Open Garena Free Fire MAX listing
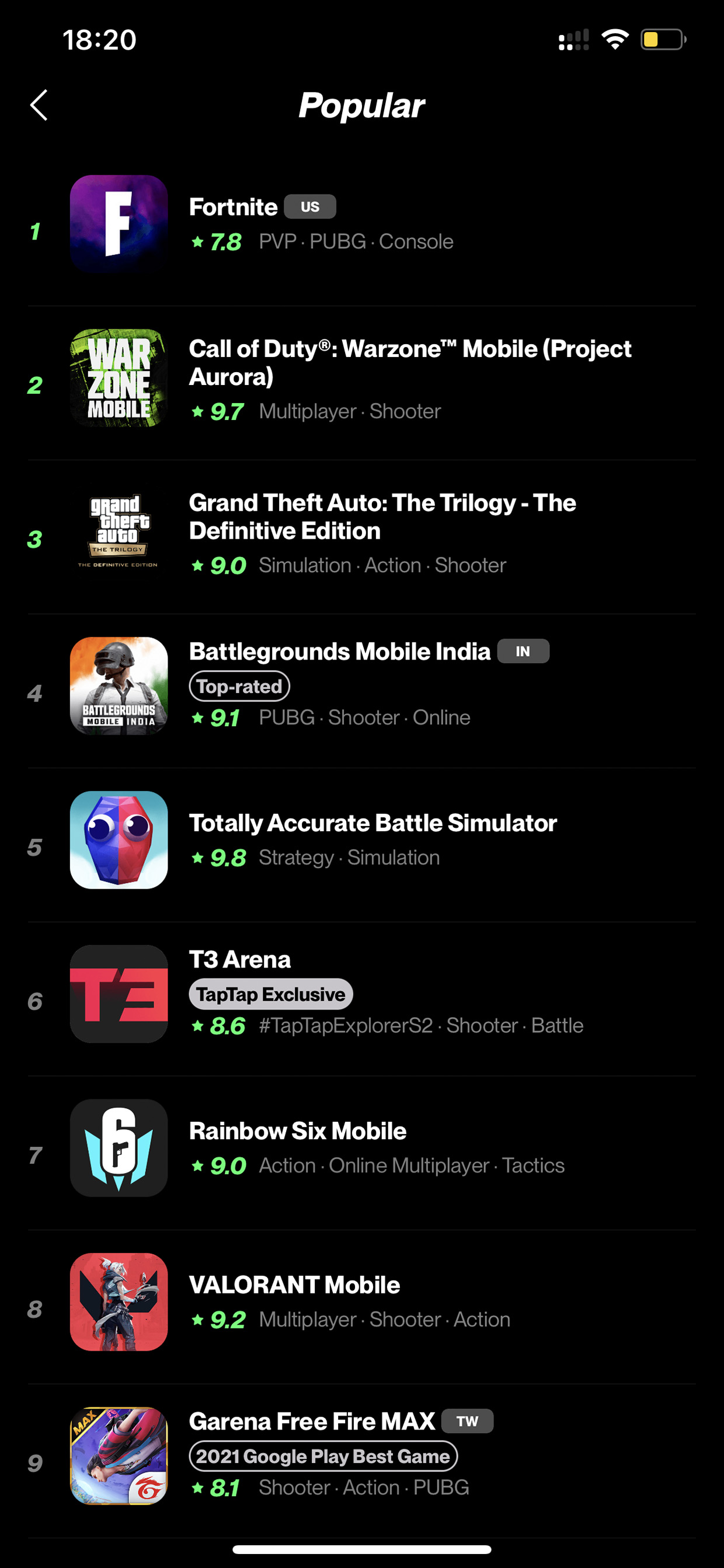 click(x=362, y=1461)
